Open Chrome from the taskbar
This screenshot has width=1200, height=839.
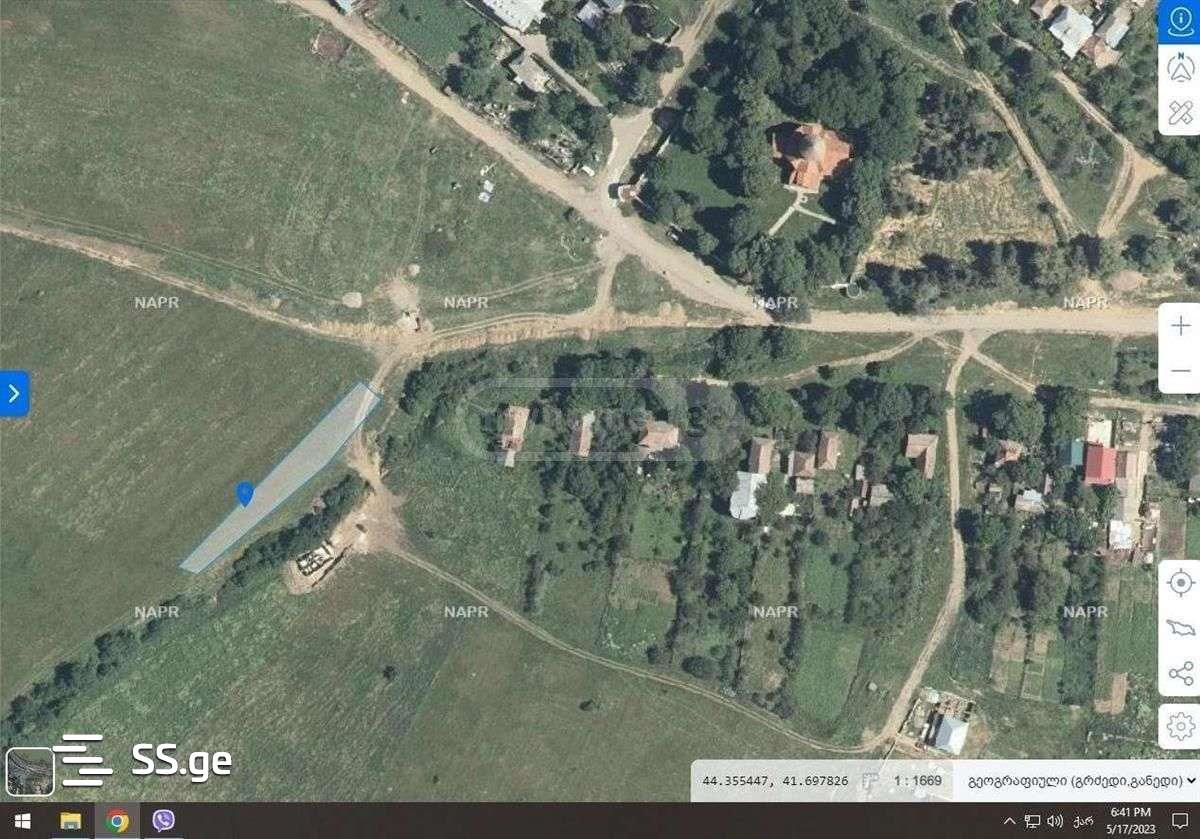pos(118,822)
